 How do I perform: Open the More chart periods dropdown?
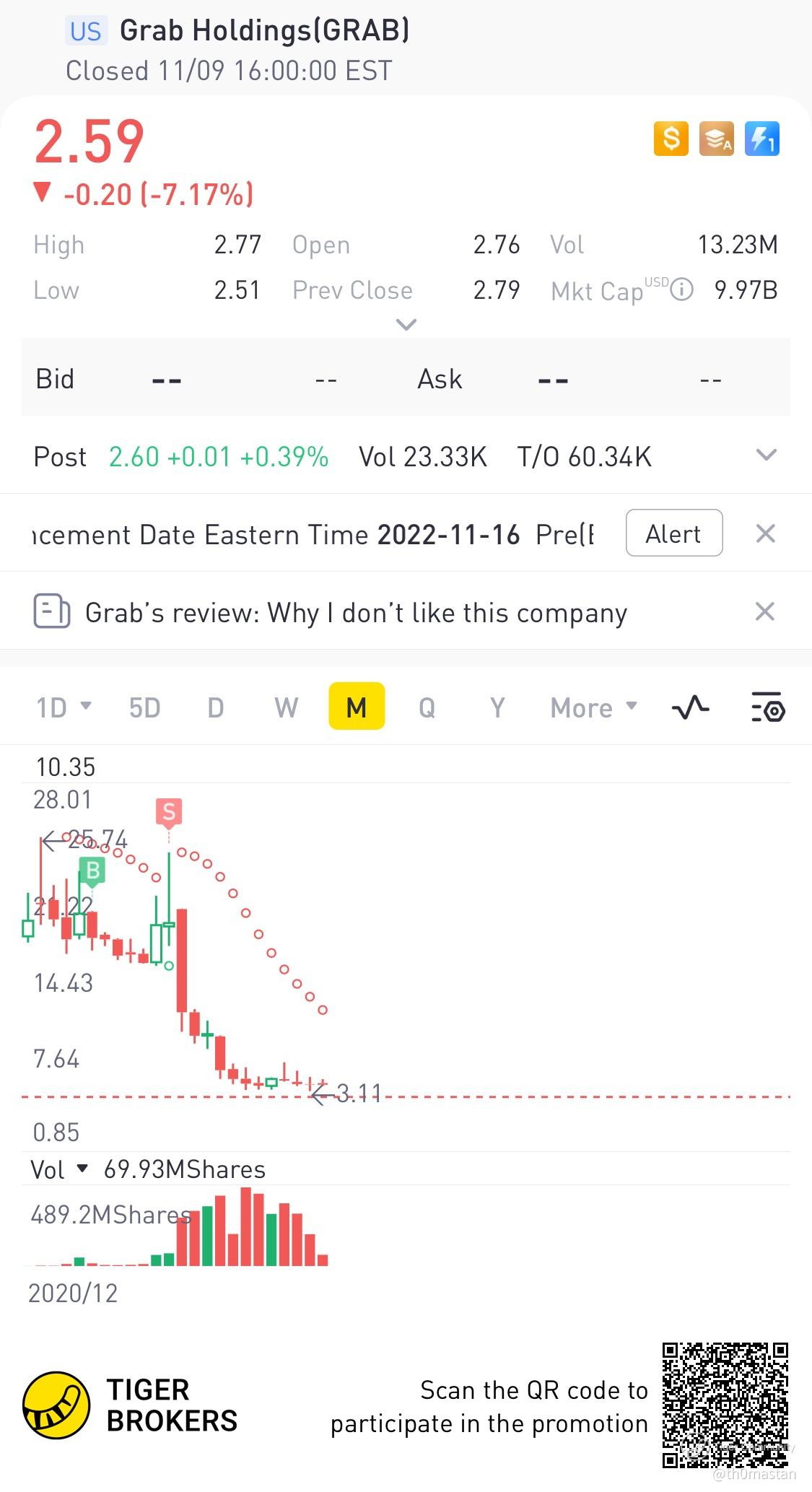tap(593, 707)
